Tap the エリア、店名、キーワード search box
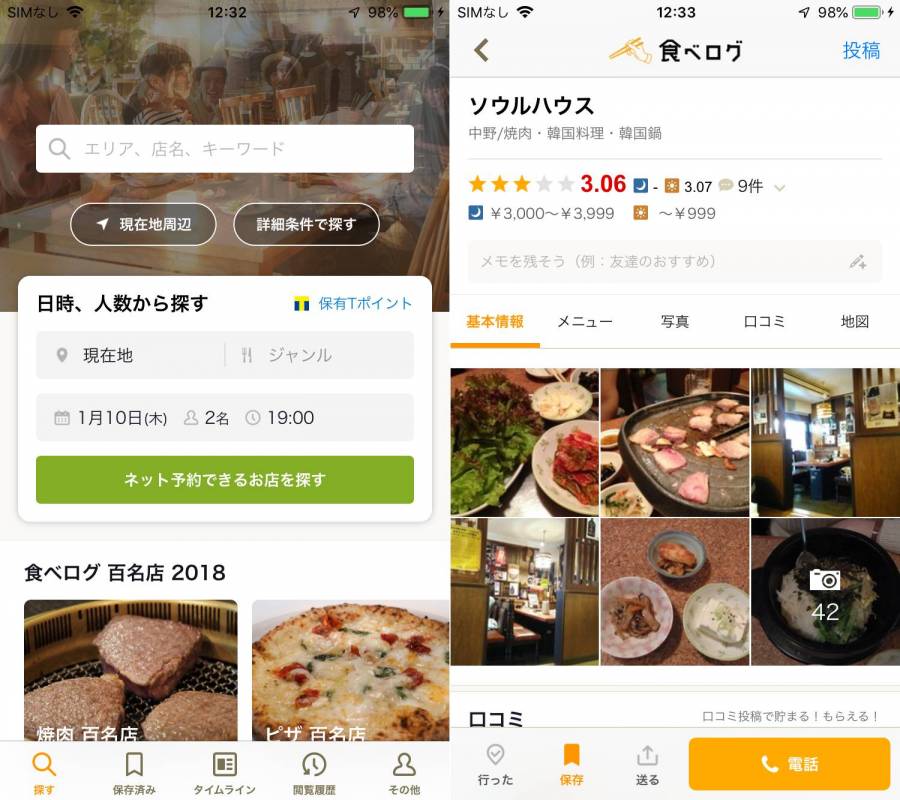The height and width of the screenshot is (800, 900). coord(225,149)
